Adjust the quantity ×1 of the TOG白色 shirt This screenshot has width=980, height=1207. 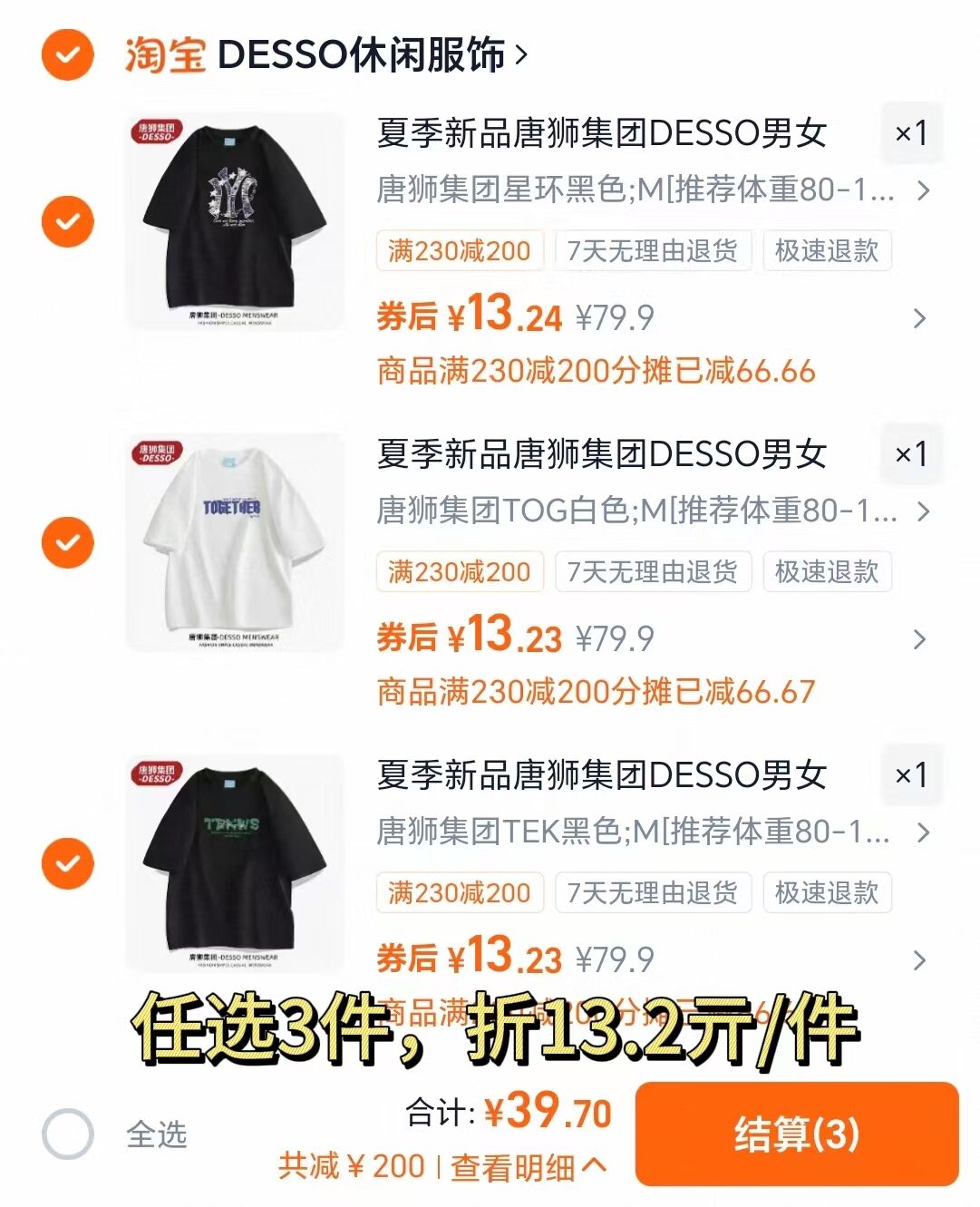click(911, 454)
